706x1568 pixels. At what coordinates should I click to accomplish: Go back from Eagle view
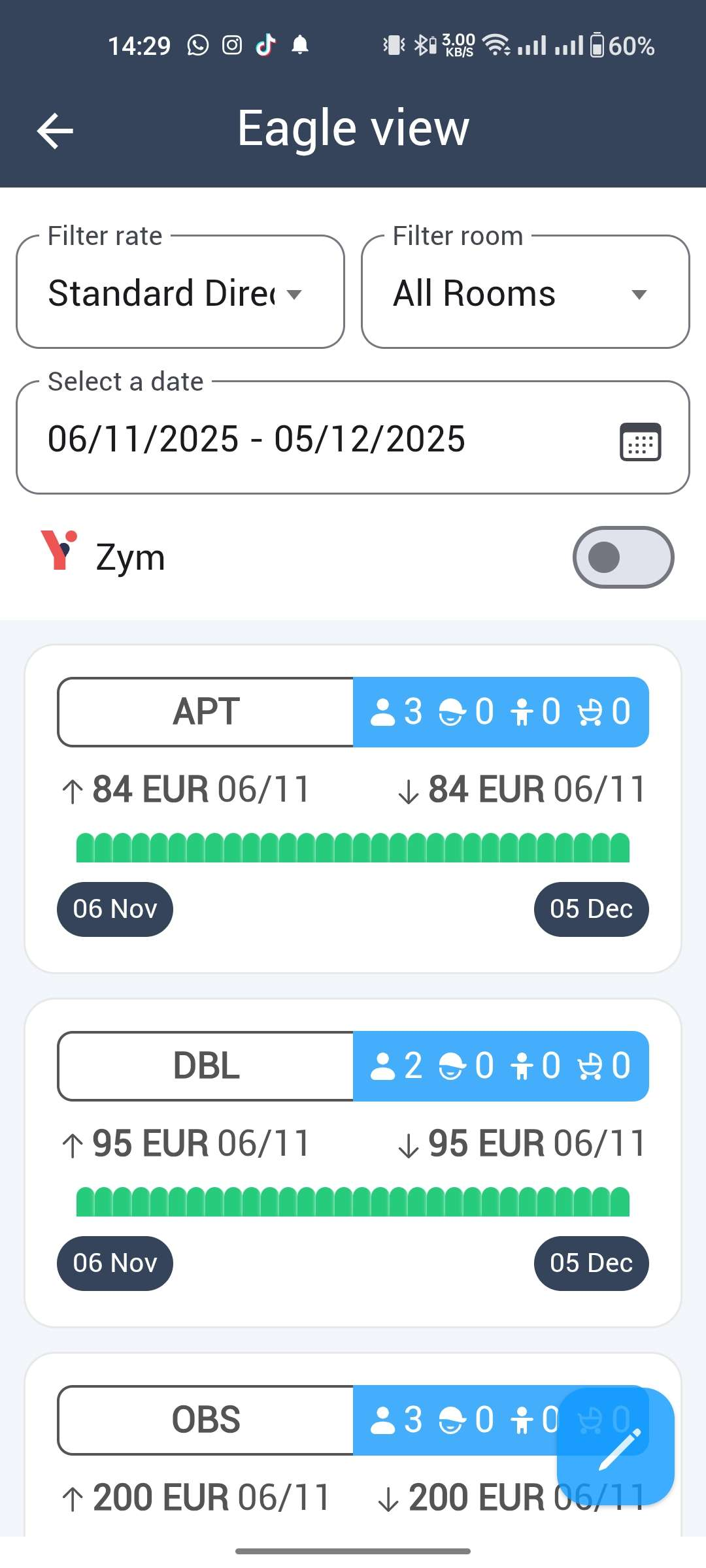click(x=55, y=130)
